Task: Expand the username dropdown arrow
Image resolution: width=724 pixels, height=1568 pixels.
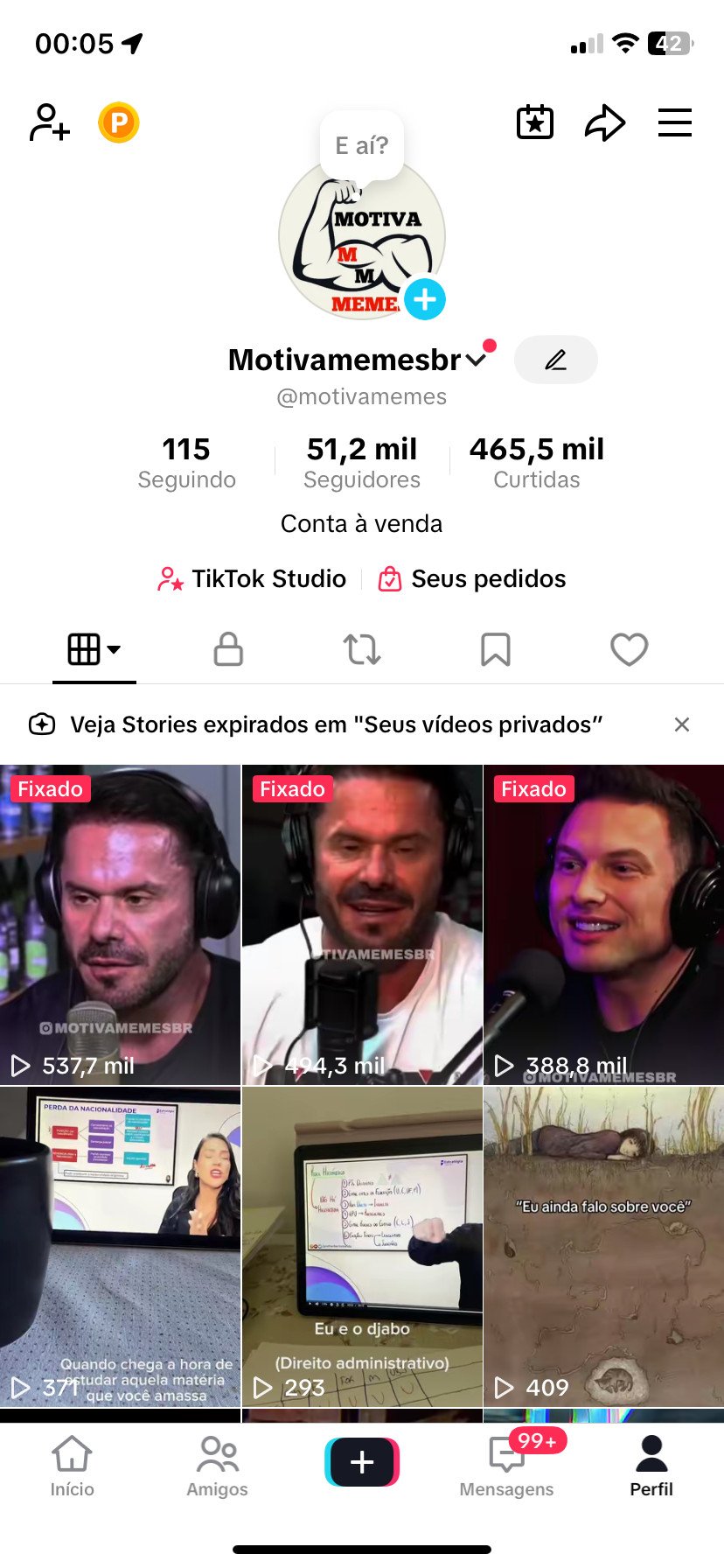Action: pyautogui.click(x=475, y=360)
